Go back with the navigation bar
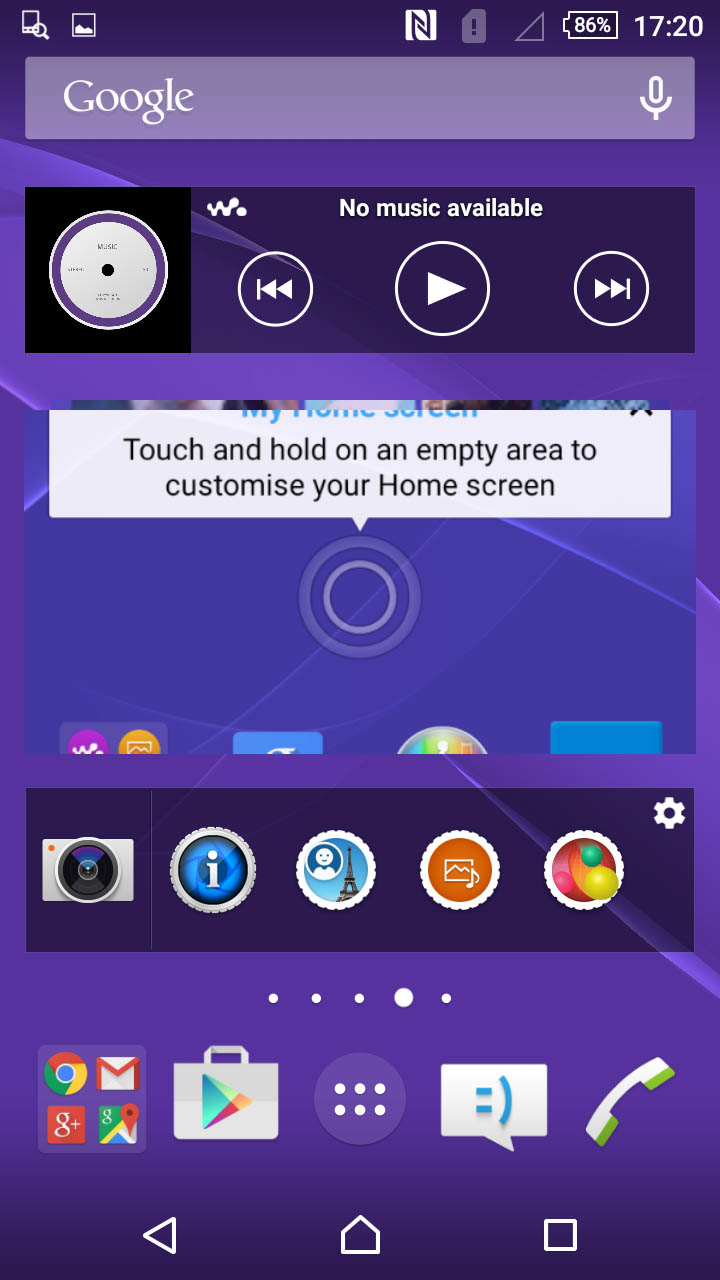 pos(160,1235)
